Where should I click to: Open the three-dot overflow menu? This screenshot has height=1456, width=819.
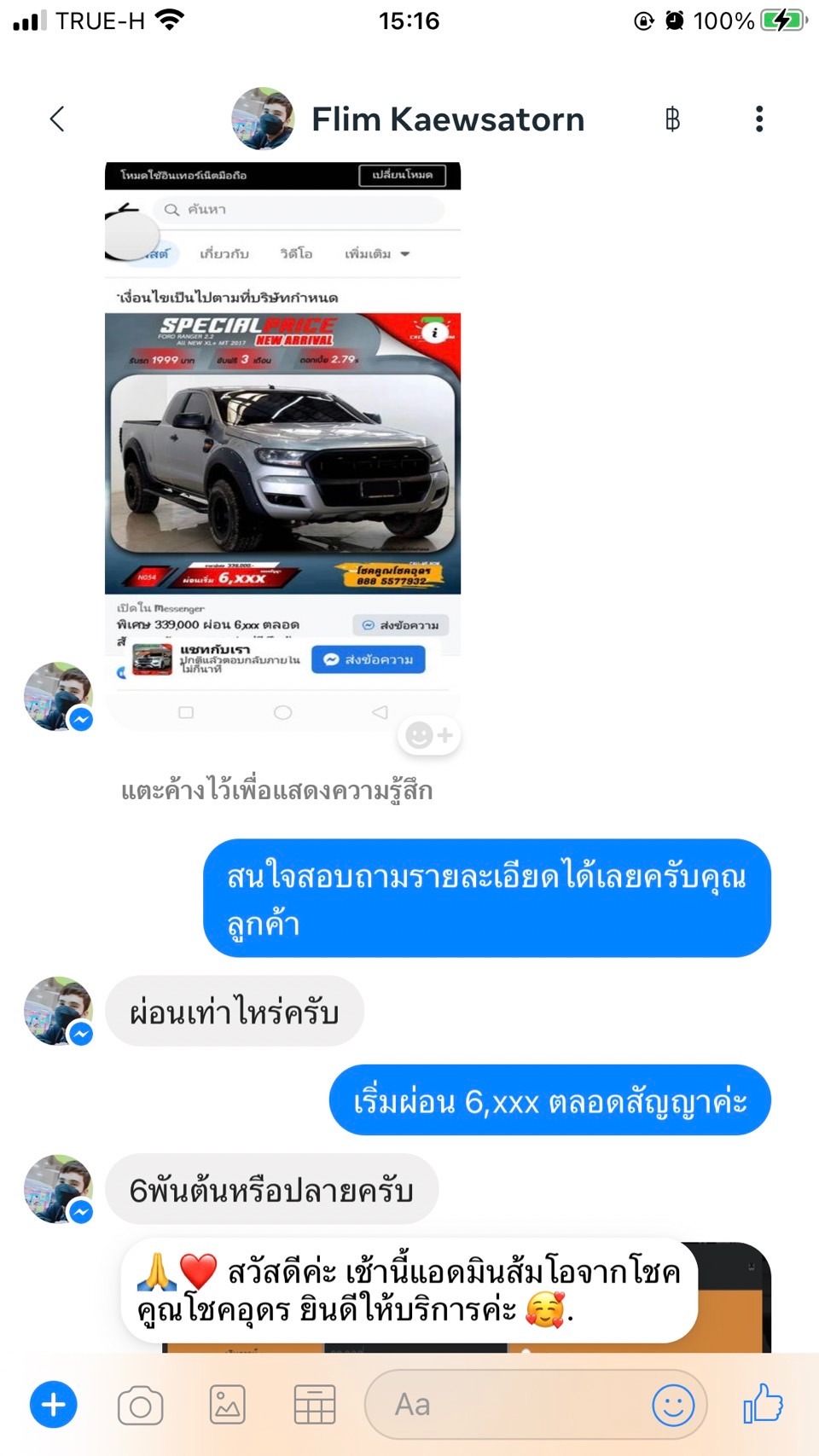[x=759, y=119]
